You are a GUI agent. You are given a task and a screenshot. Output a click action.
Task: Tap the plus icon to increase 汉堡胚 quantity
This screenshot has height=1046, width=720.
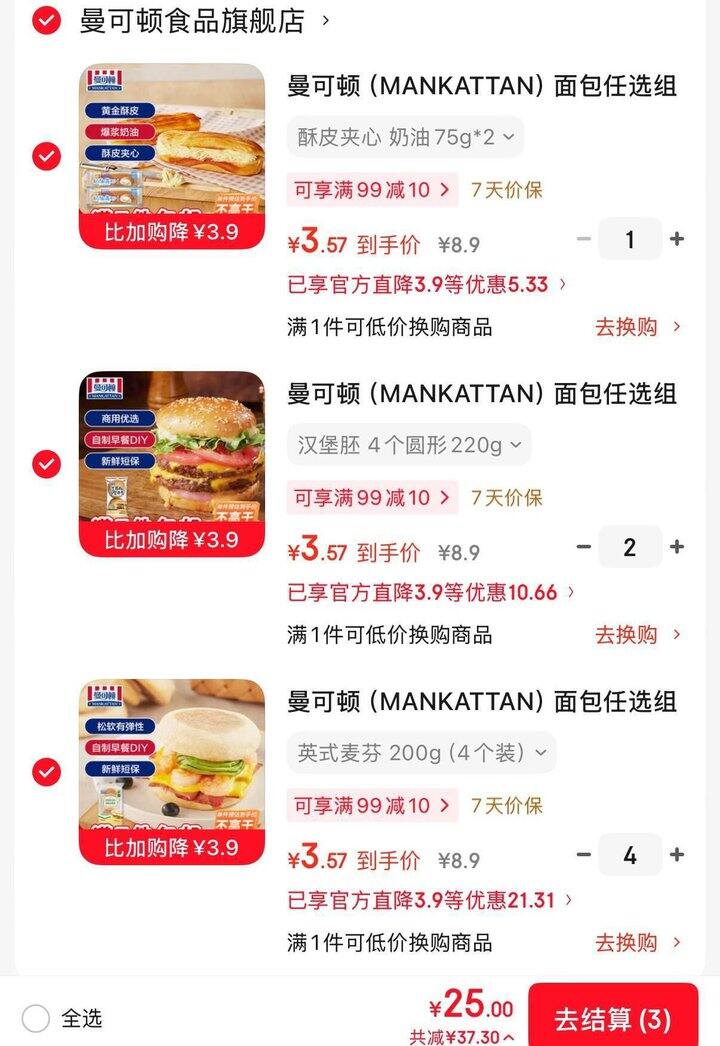(x=676, y=547)
